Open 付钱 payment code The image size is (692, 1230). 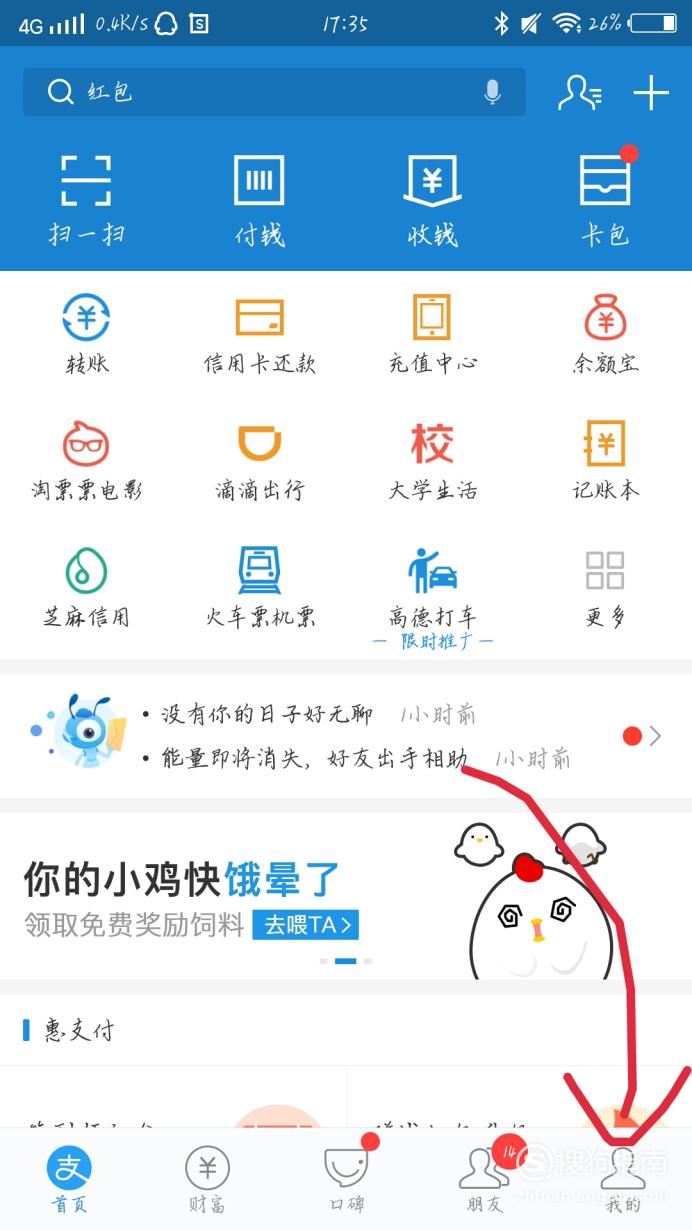(x=259, y=199)
